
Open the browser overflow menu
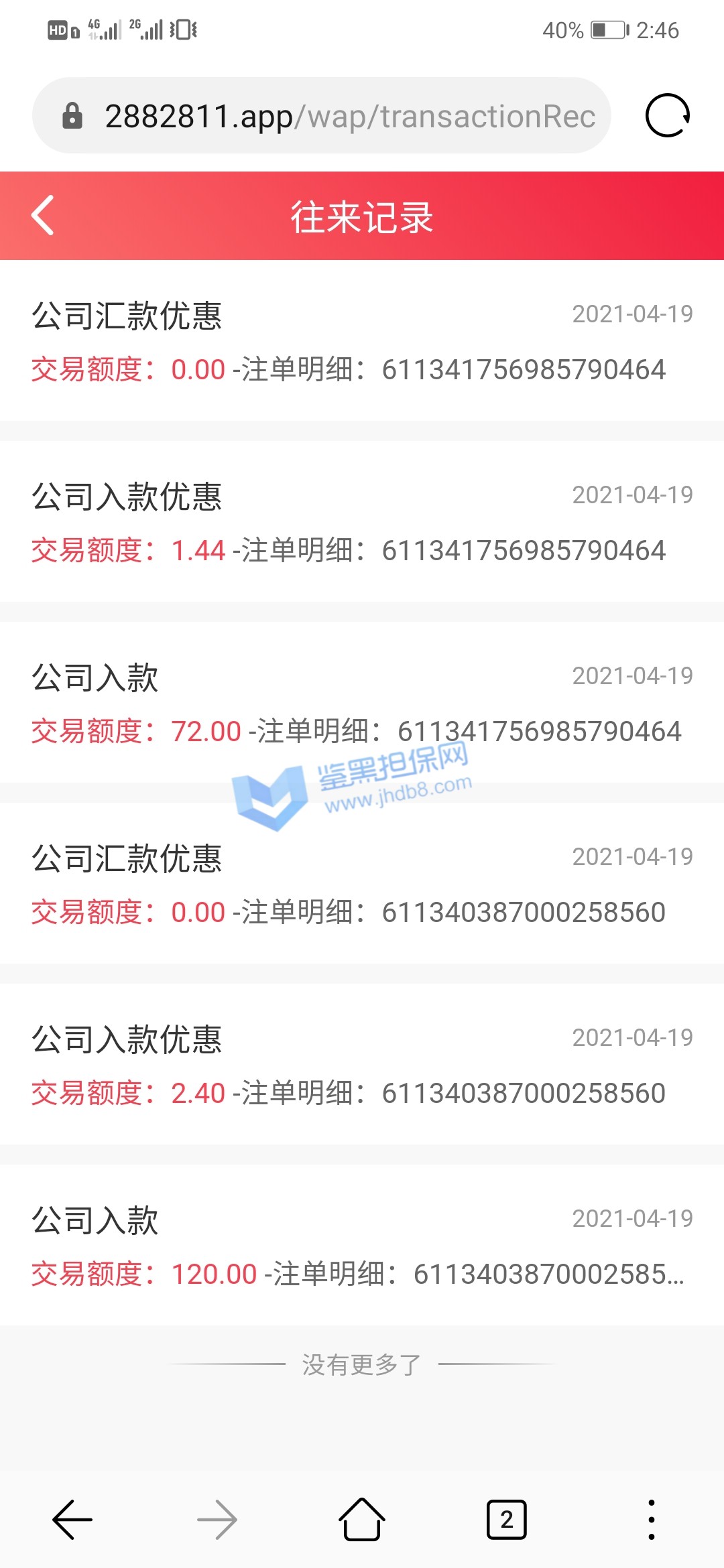(651, 1520)
